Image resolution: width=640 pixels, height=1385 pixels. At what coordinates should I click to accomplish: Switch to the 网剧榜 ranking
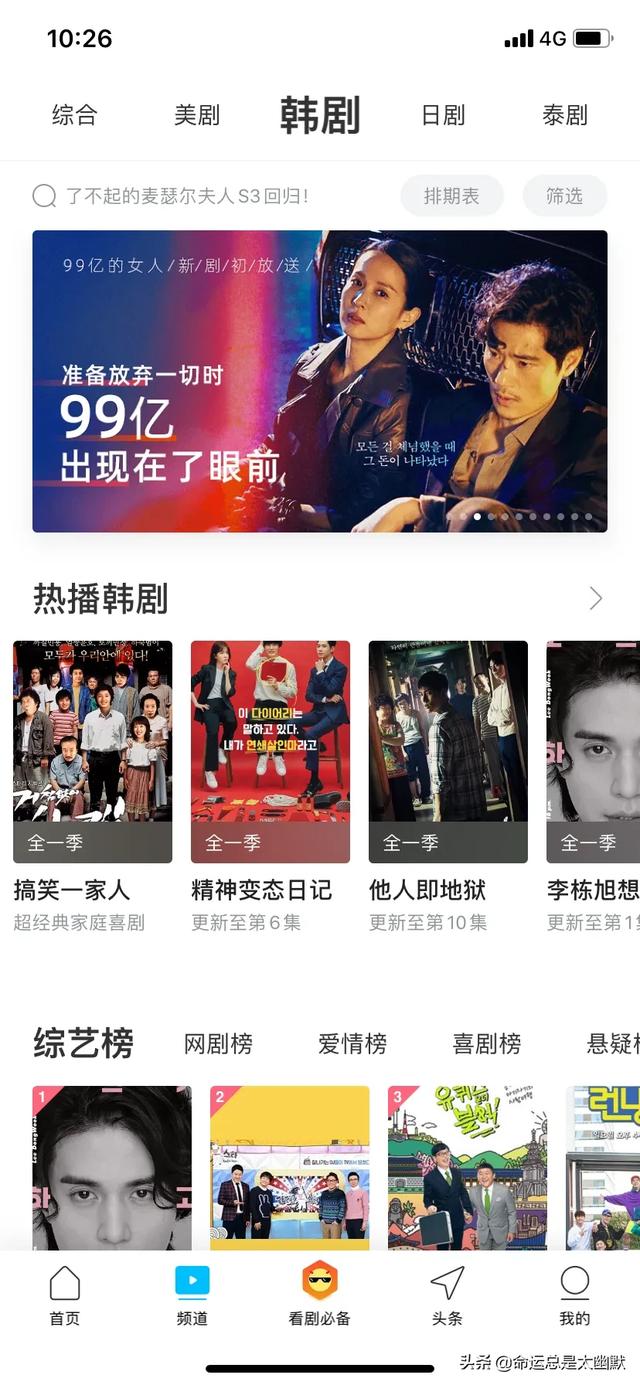(x=218, y=1044)
